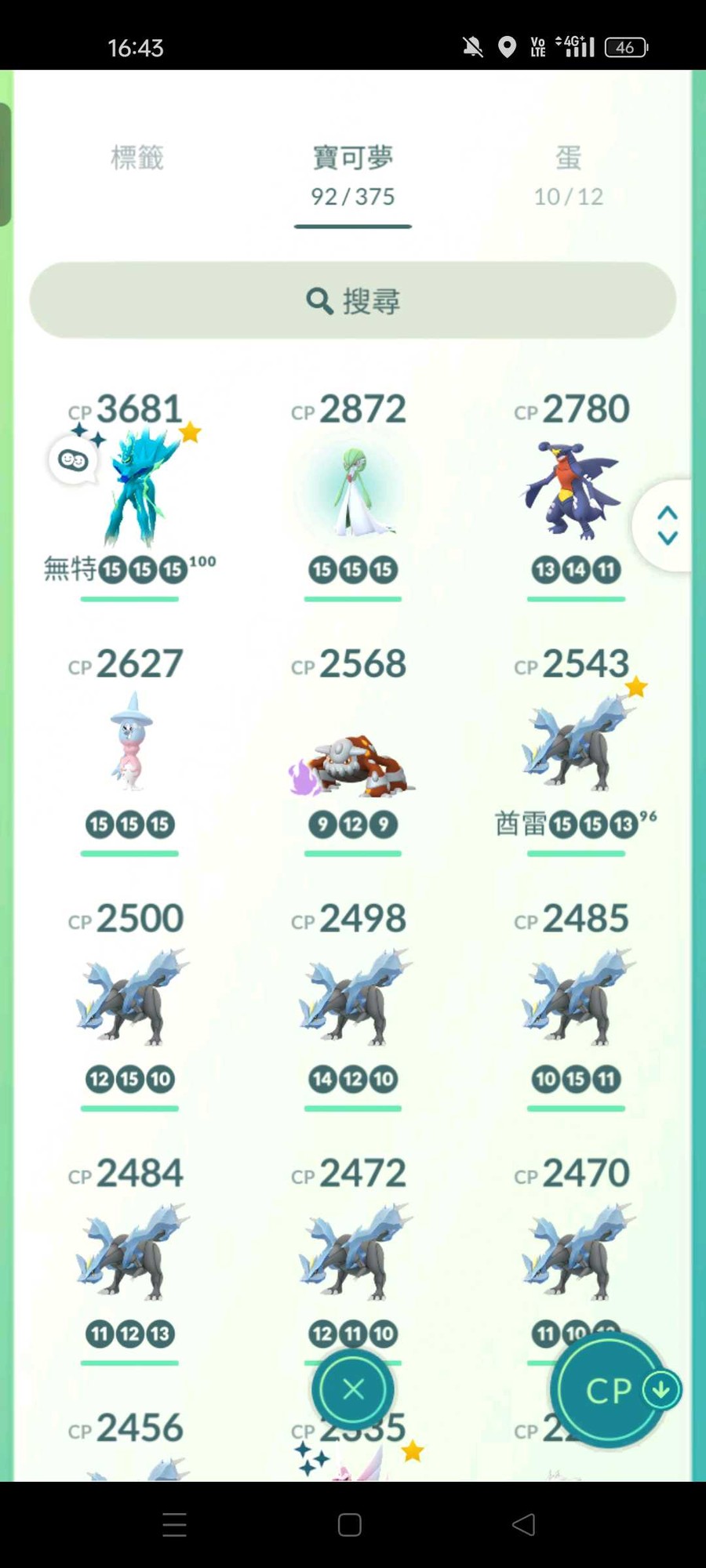Open the CP 2485 Kyurem
This screenshot has height=1568, width=706.
coord(577,997)
